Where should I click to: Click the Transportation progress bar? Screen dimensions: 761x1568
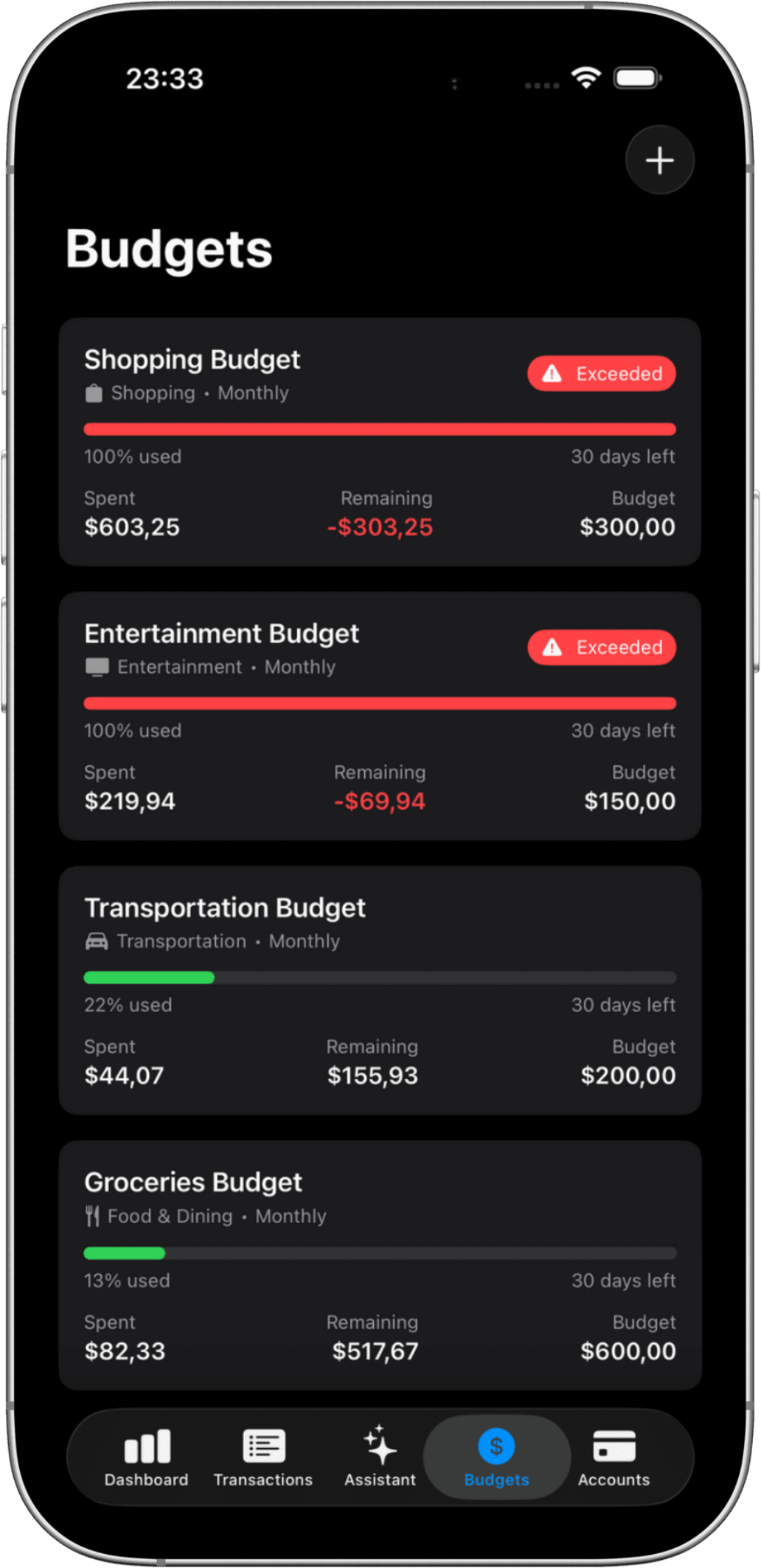pos(380,978)
